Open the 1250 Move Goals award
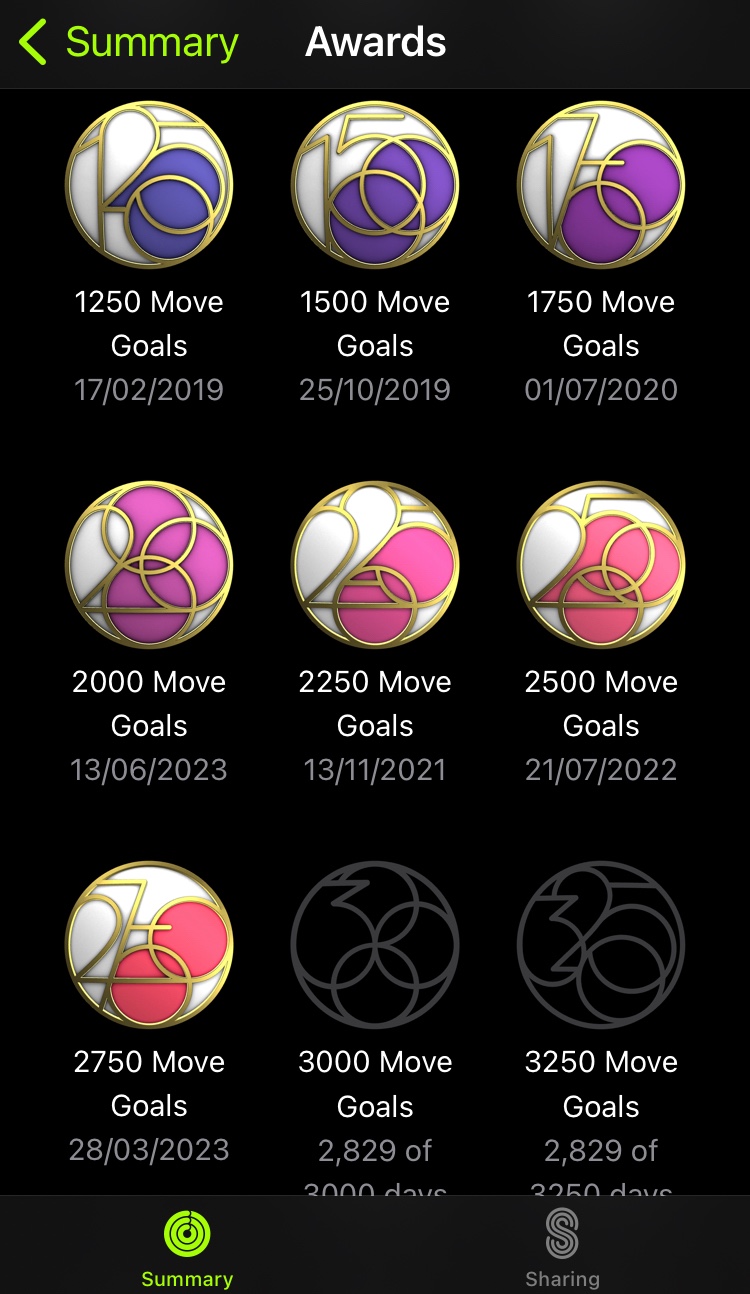Image resolution: width=750 pixels, height=1294 pixels. pyautogui.click(x=149, y=185)
